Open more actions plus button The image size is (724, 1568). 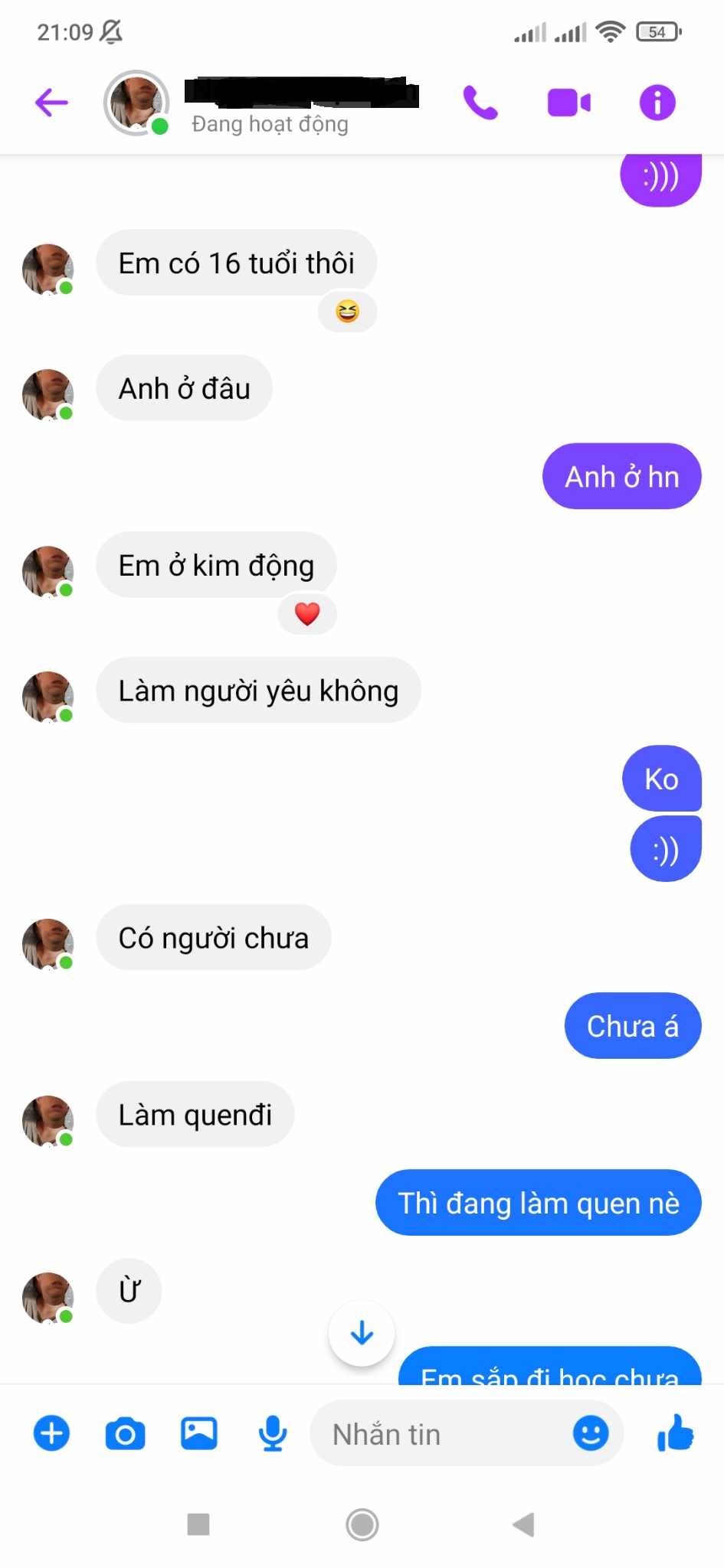(51, 1433)
